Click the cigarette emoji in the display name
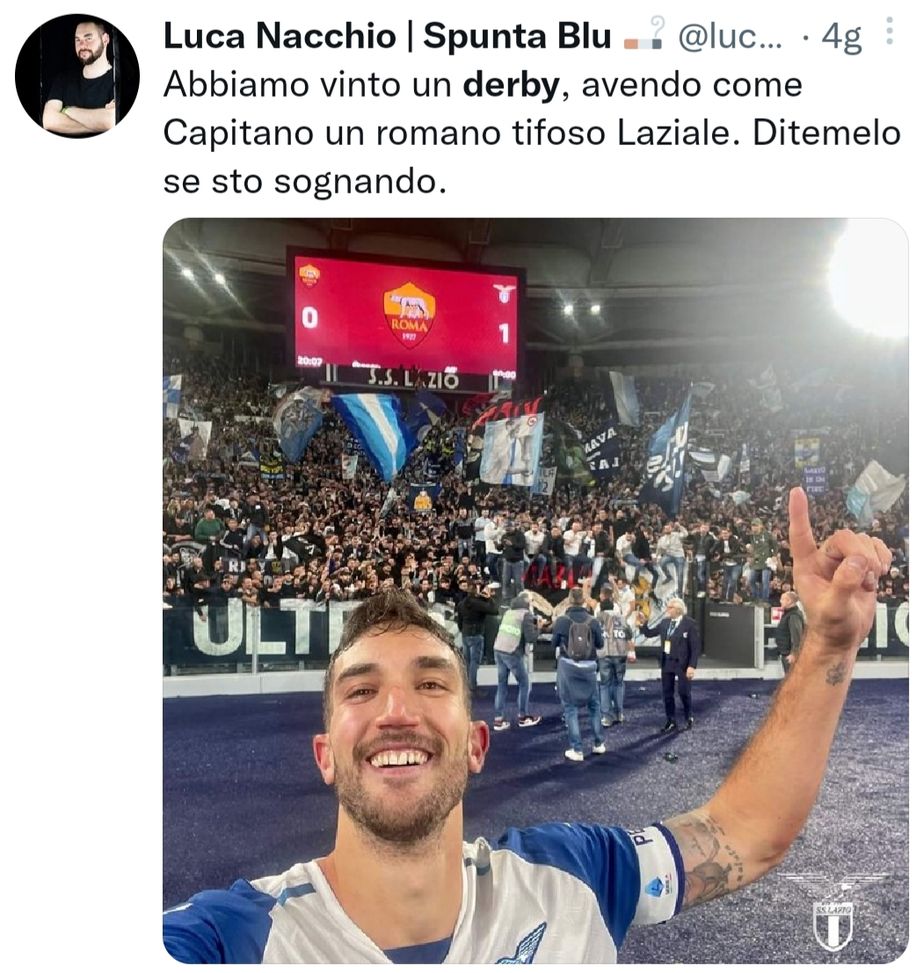This screenshot has height=973, width=923. (x=637, y=44)
